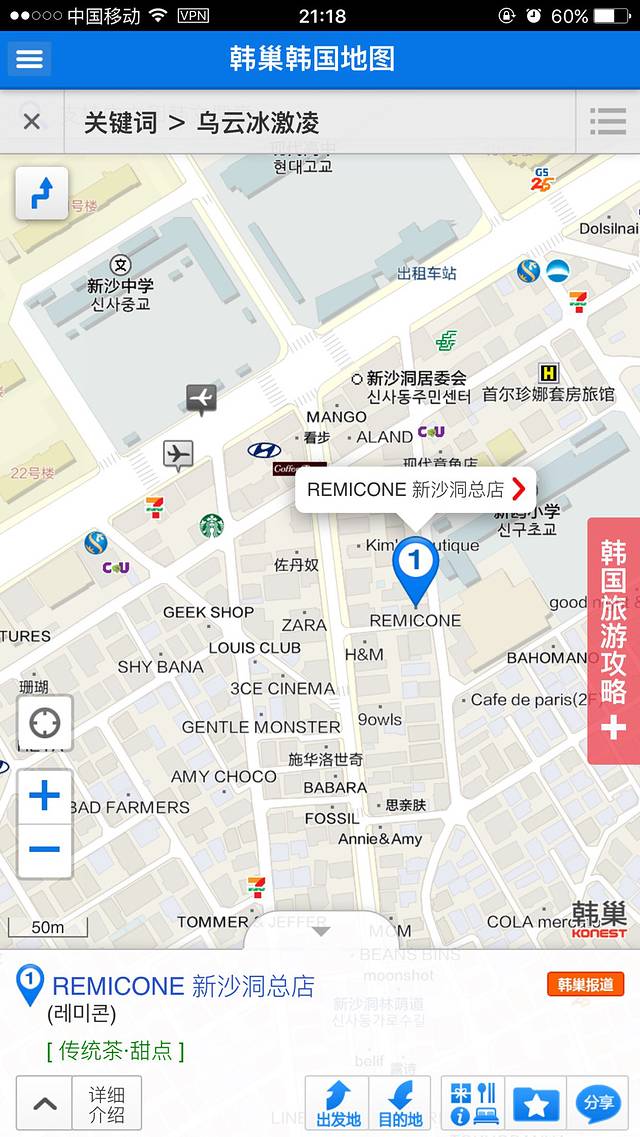Screen dimensions: 640x1137
Task: Zoom in on the map
Action: (x=45, y=797)
